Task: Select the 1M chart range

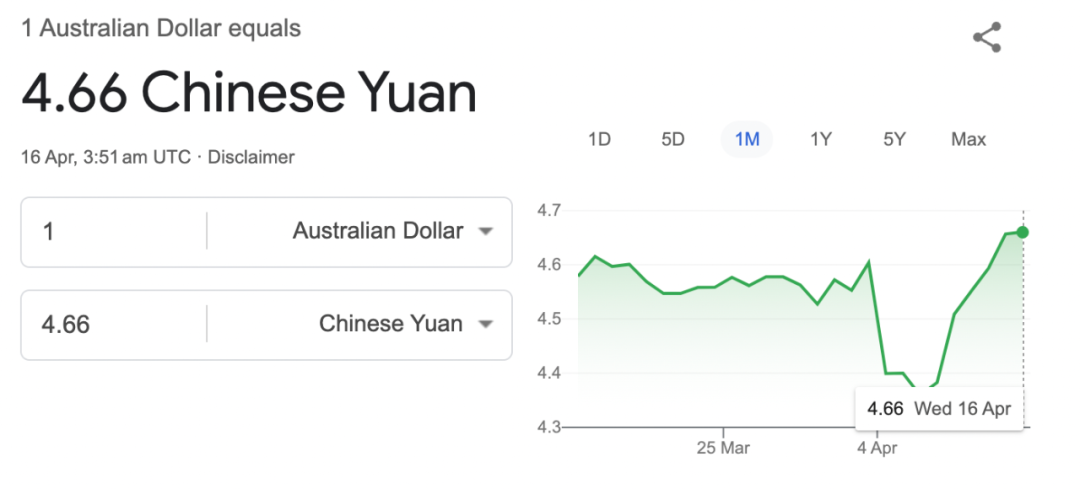Action: click(x=747, y=139)
